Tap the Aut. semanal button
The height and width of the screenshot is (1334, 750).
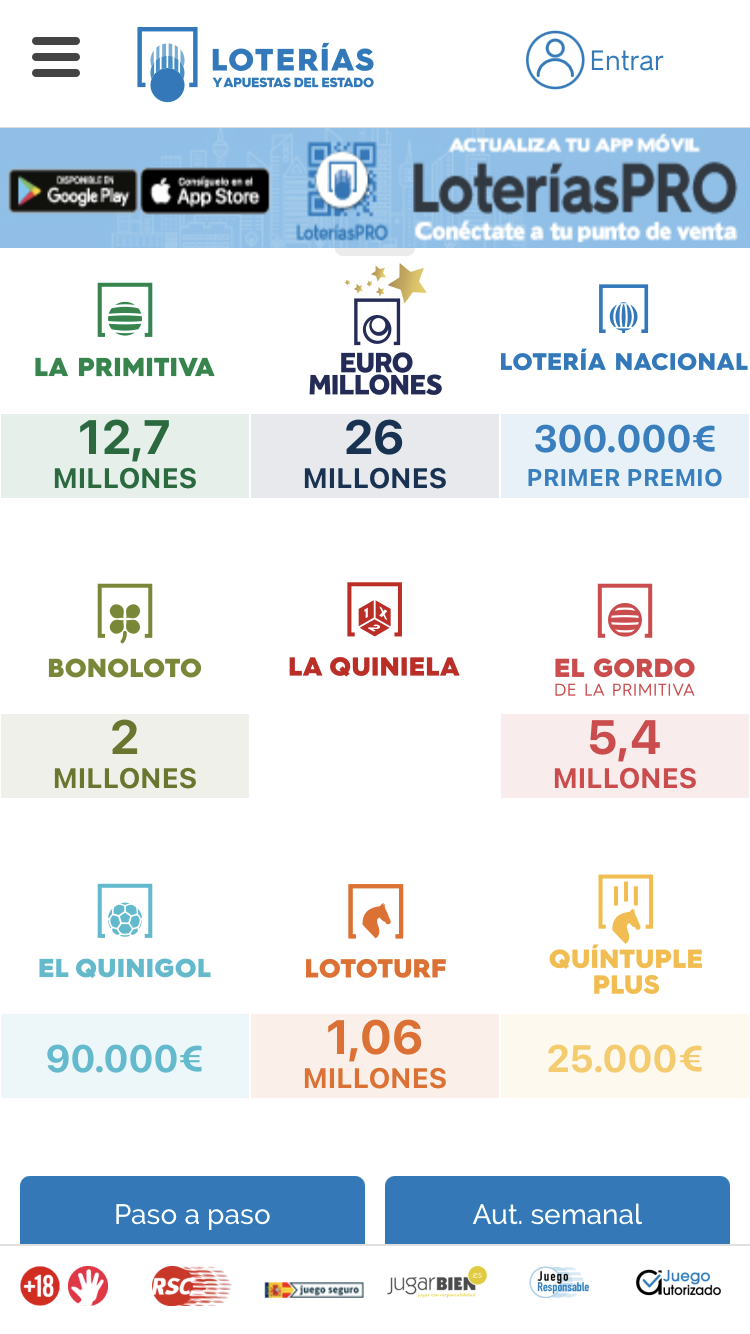pyautogui.click(x=557, y=1211)
